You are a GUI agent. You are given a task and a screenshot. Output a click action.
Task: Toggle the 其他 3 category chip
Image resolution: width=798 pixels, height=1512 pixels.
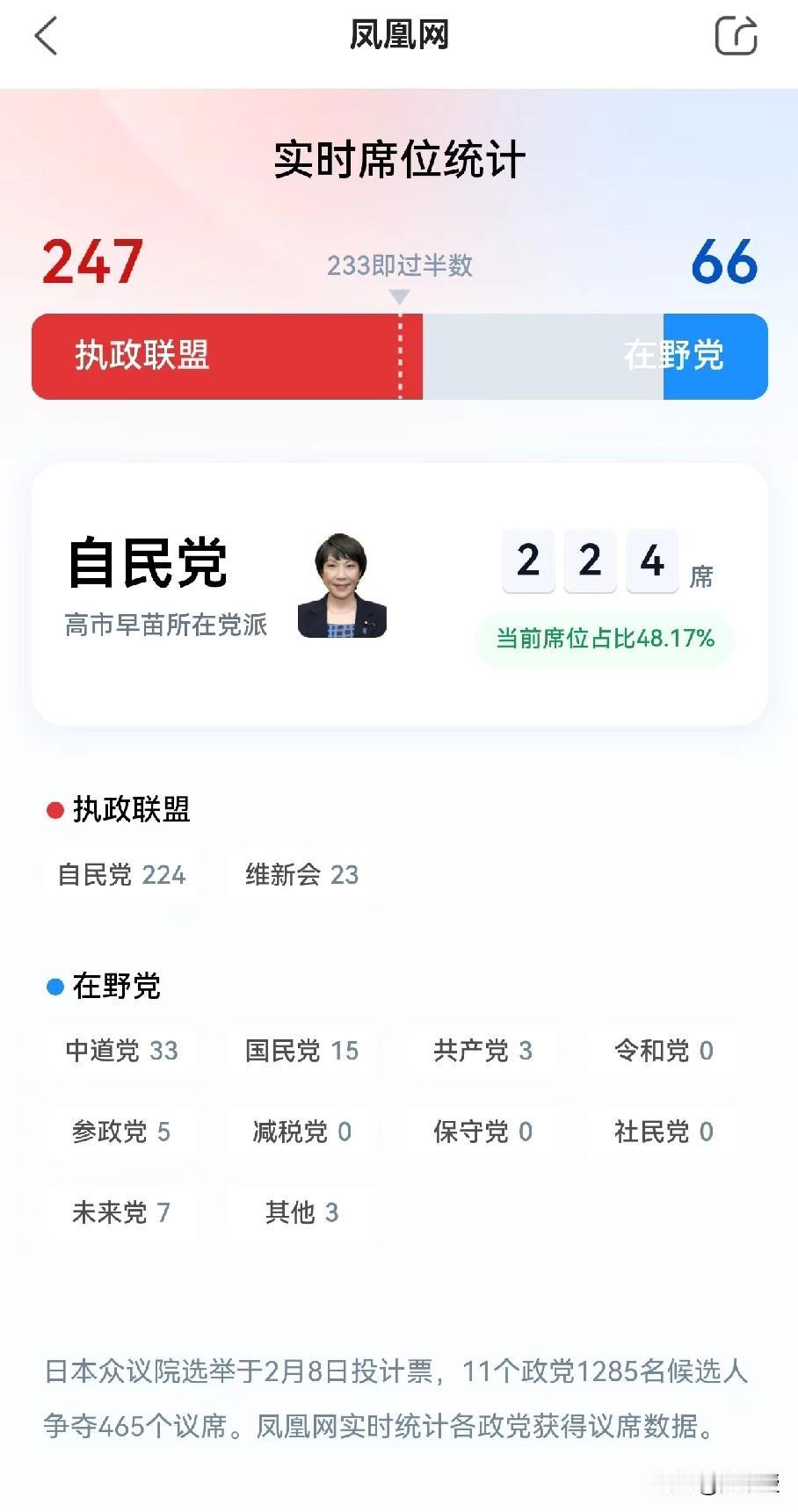(301, 1212)
